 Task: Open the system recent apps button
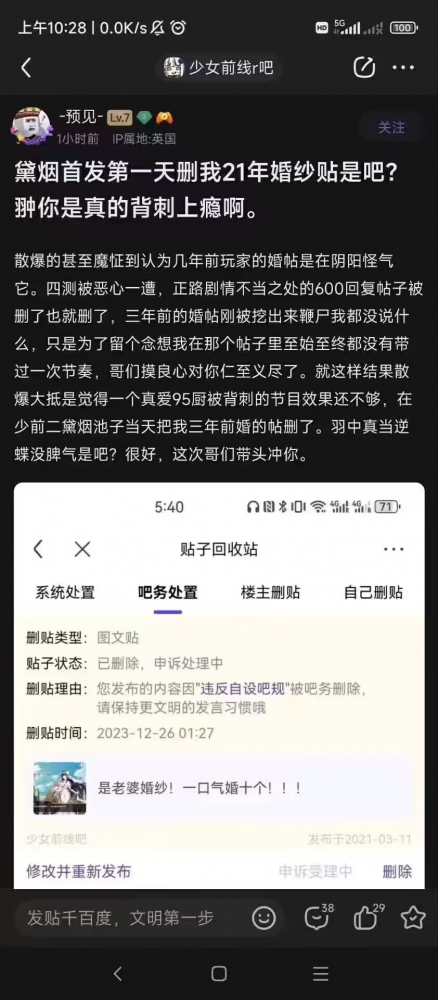click(x=321, y=973)
